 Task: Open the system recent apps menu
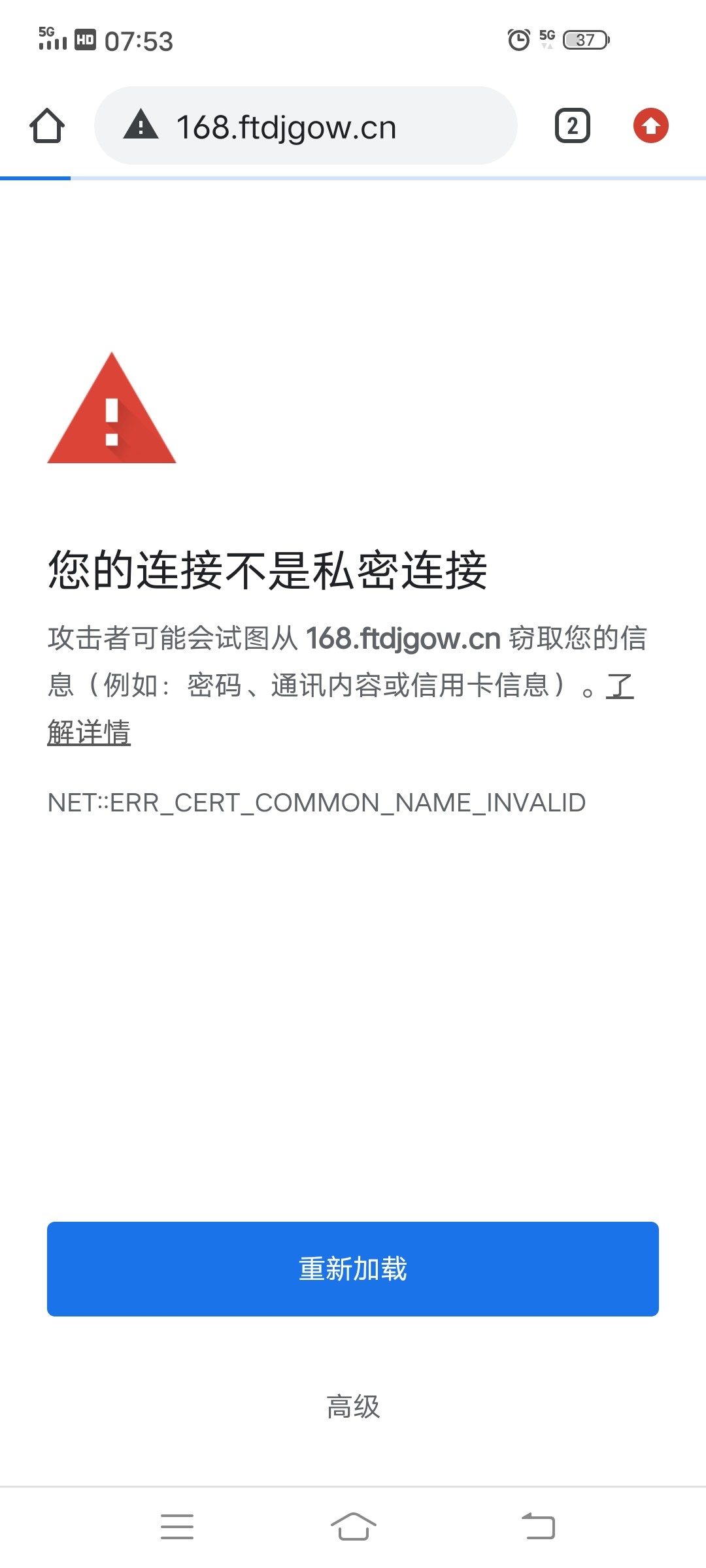(x=177, y=1527)
